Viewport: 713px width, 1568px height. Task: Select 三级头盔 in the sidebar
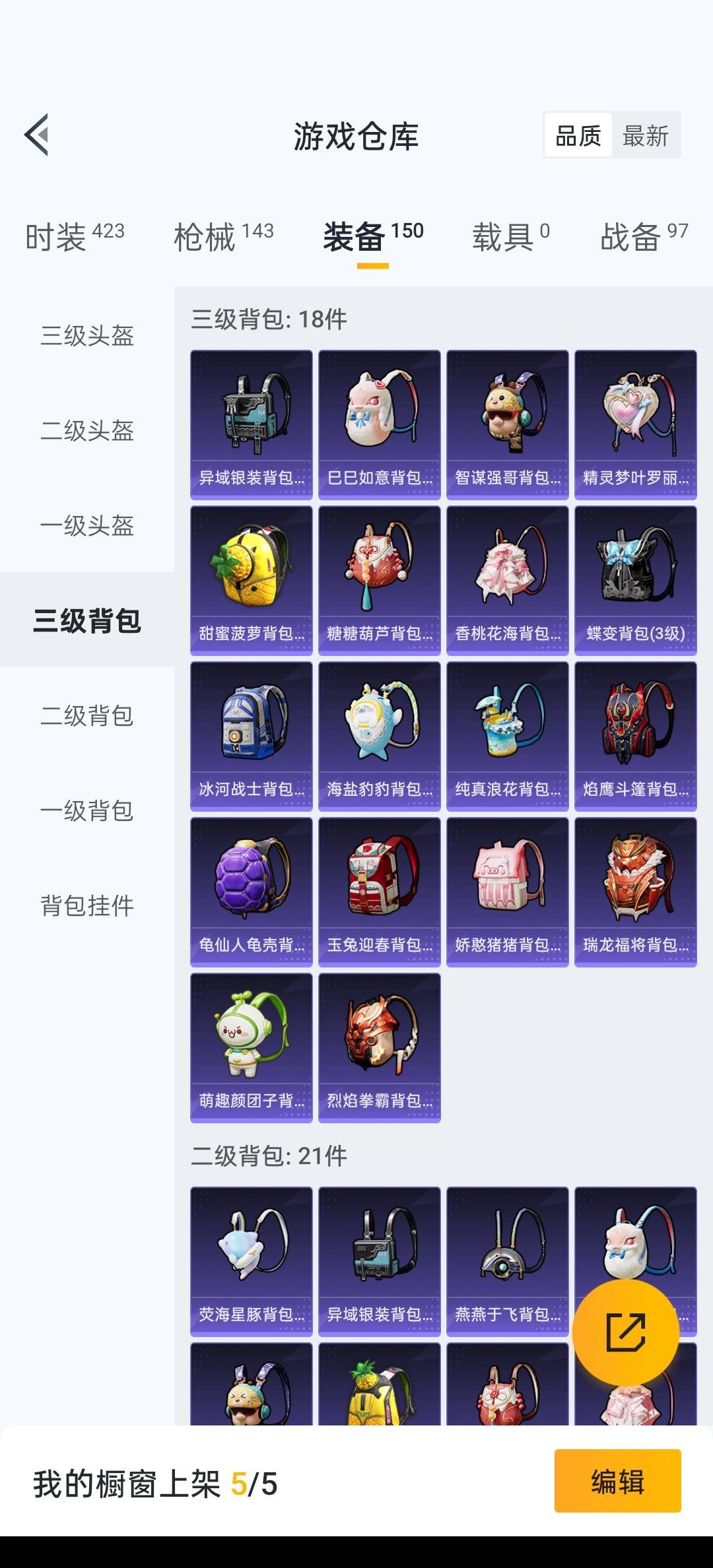pyautogui.click(x=87, y=335)
